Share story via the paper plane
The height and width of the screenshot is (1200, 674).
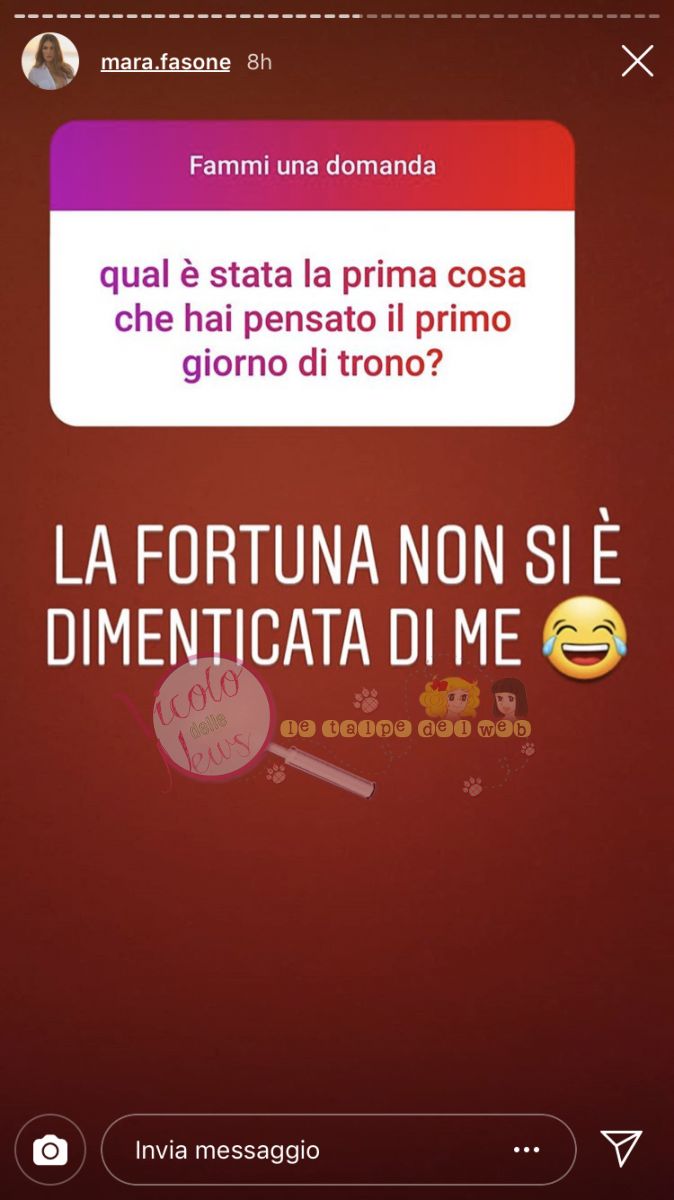point(621,1149)
